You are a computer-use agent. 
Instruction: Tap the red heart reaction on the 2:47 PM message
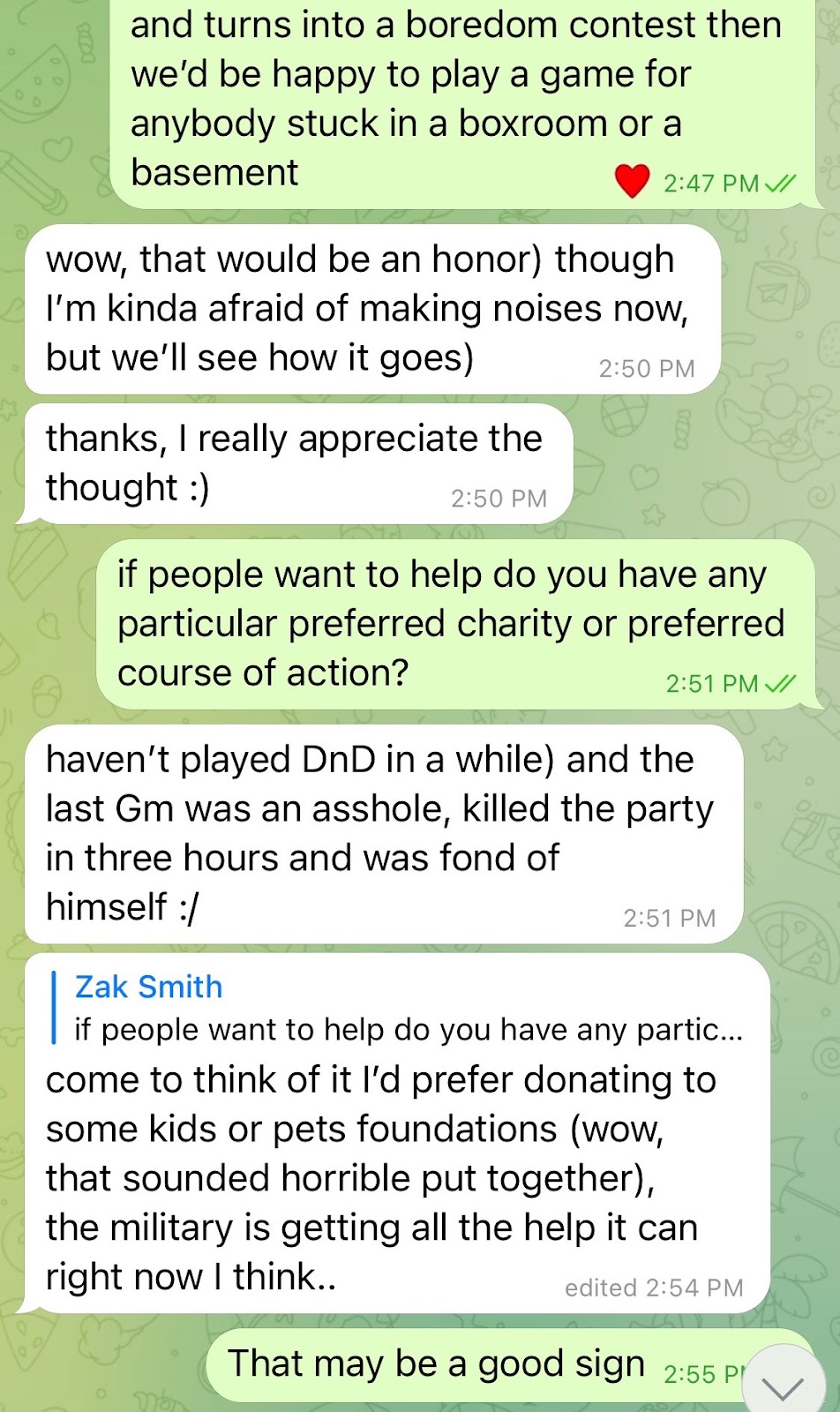(x=632, y=182)
